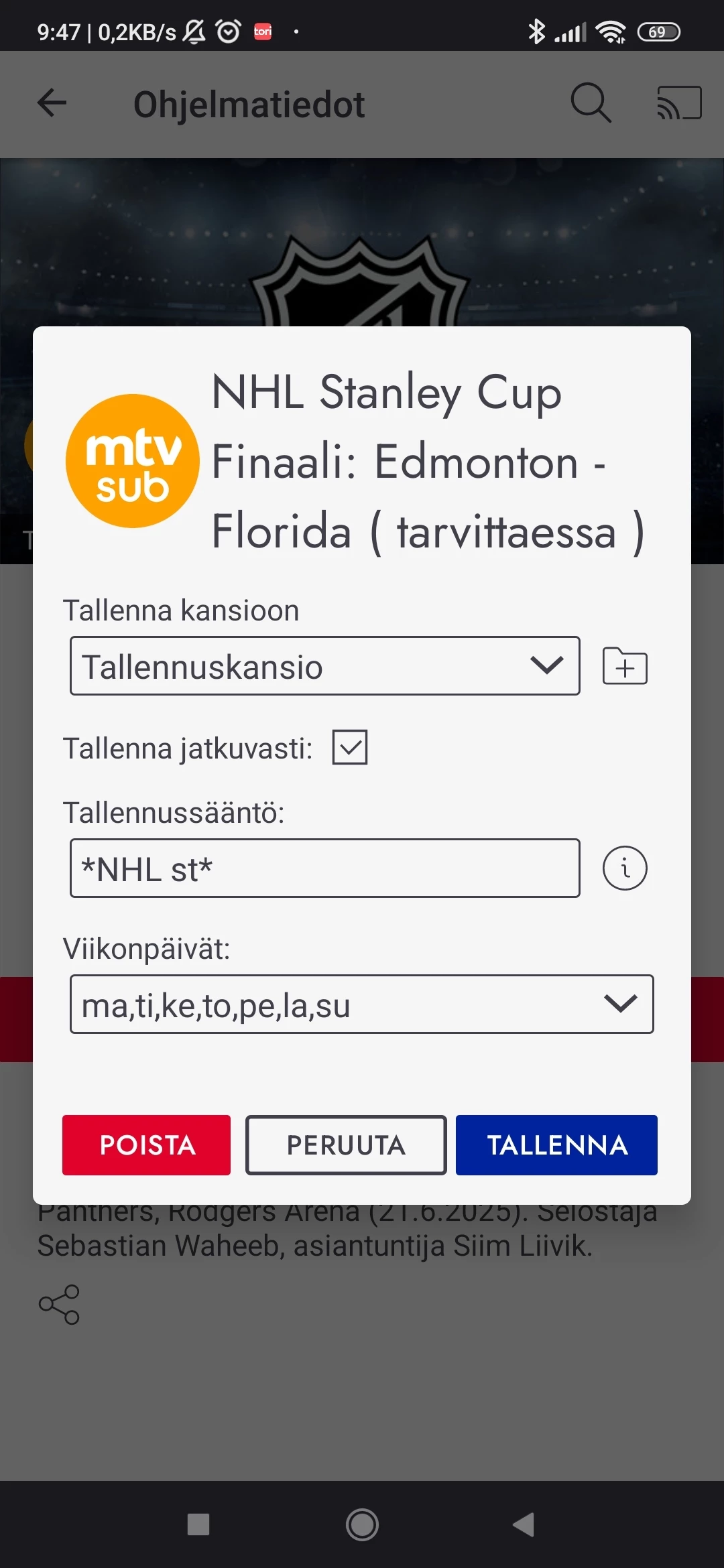This screenshot has height=1568, width=724.
Task: Open the Viikonpäivät weekday dropdown
Action: tap(362, 1004)
